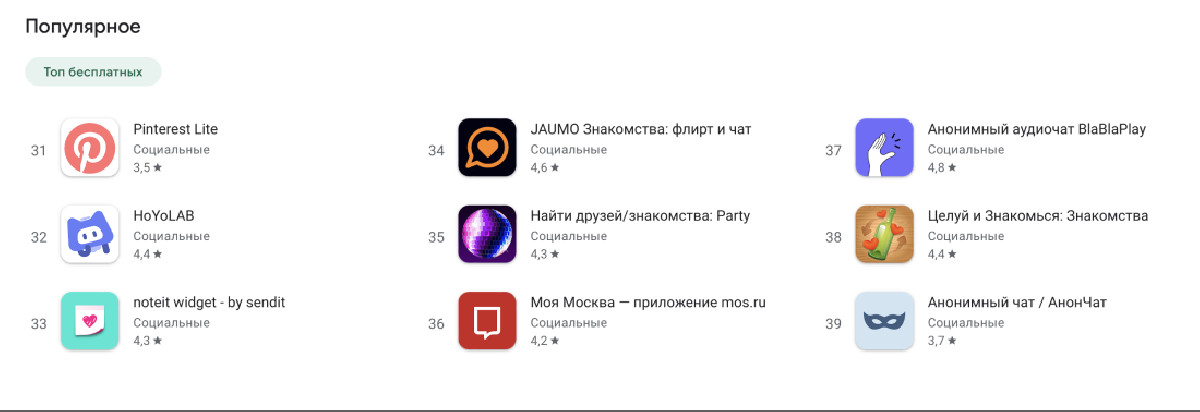Viewport: 1200px width, 412px height.
Task: Open Целуй и Знакомься: Знакомства
Action: point(1037,216)
